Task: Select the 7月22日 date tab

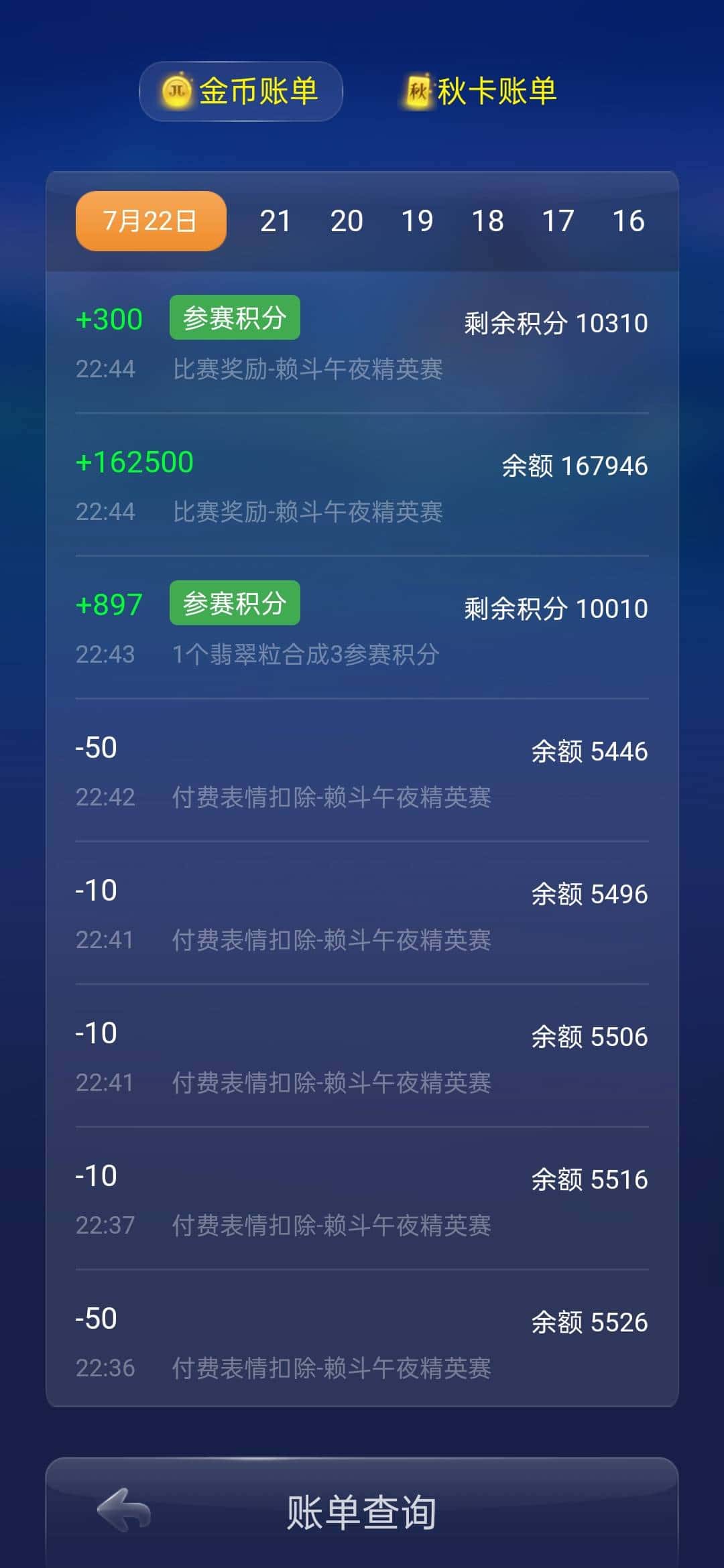Action: (149, 220)
